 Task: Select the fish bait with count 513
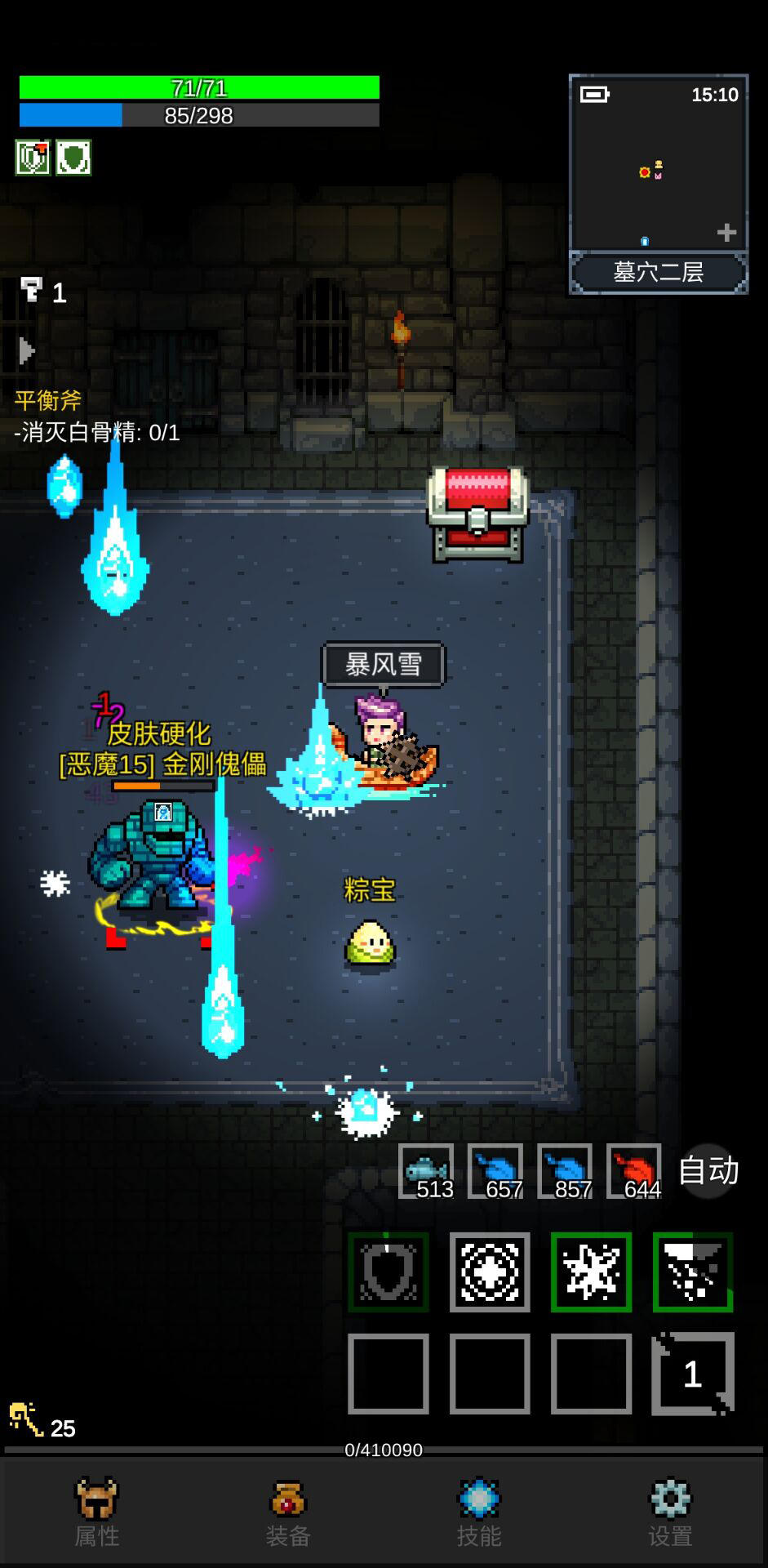click(428, 1169)
